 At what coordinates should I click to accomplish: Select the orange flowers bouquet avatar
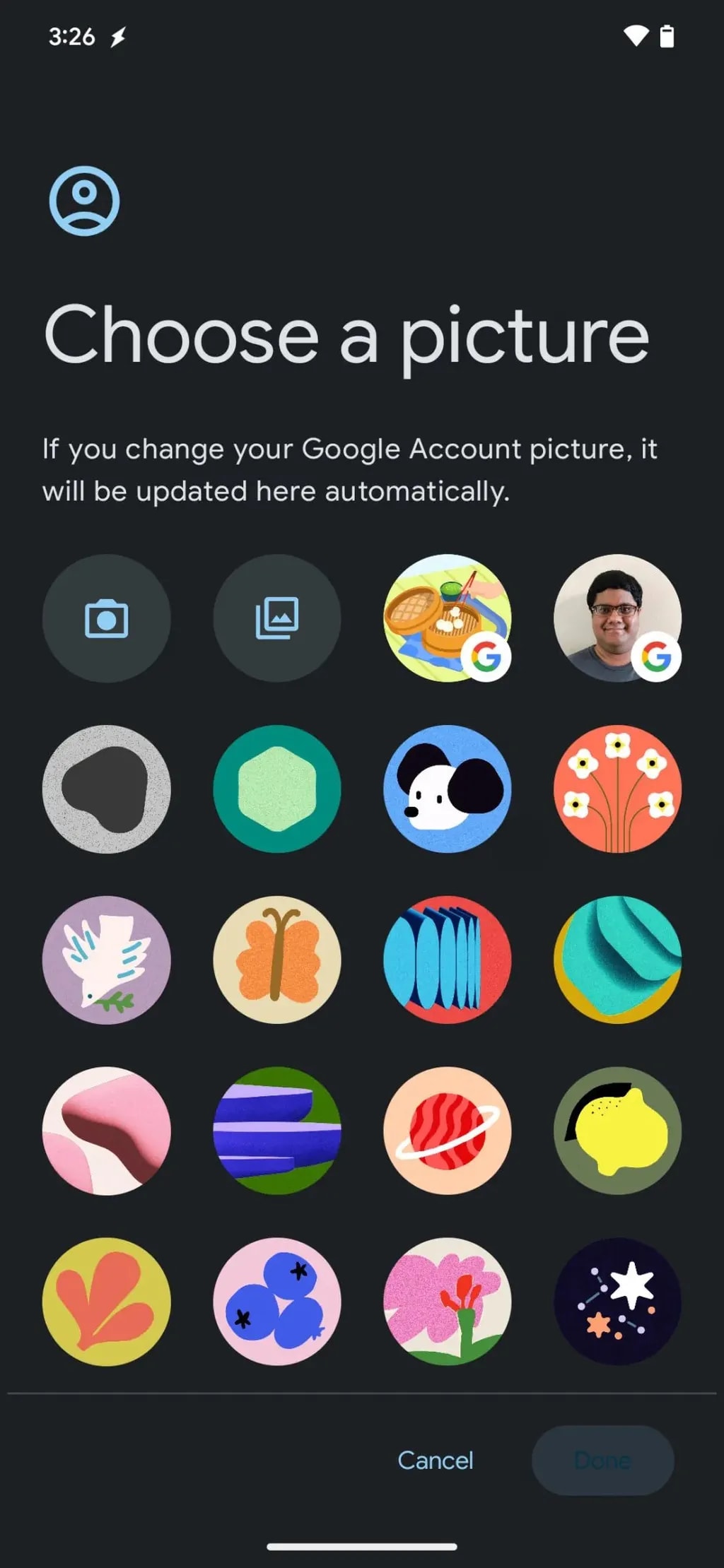617,789
